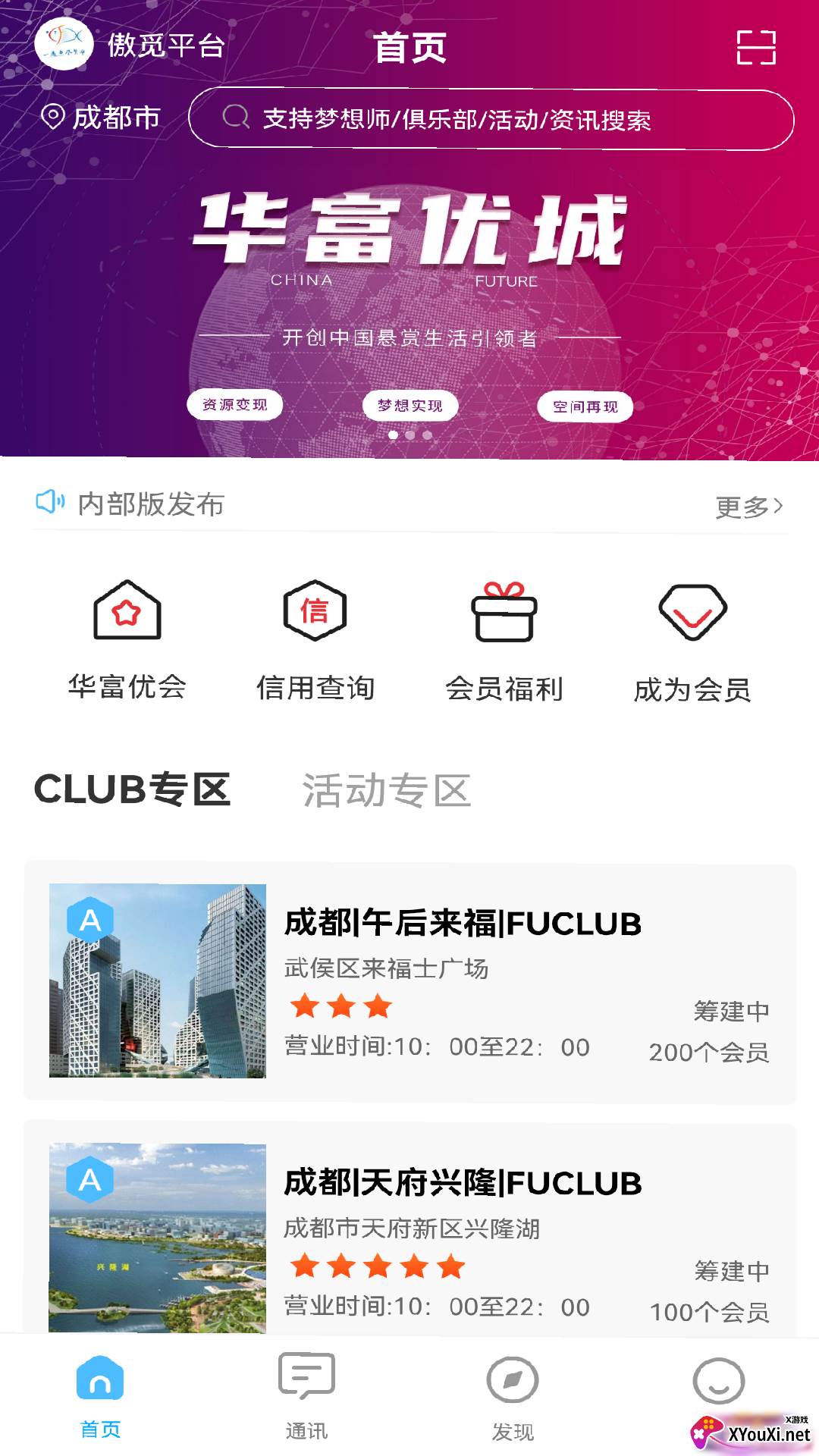This screenshot has height=1456, width=819.
Task: Select the second carousel indicator dot
Action: (x=409, y=434)
